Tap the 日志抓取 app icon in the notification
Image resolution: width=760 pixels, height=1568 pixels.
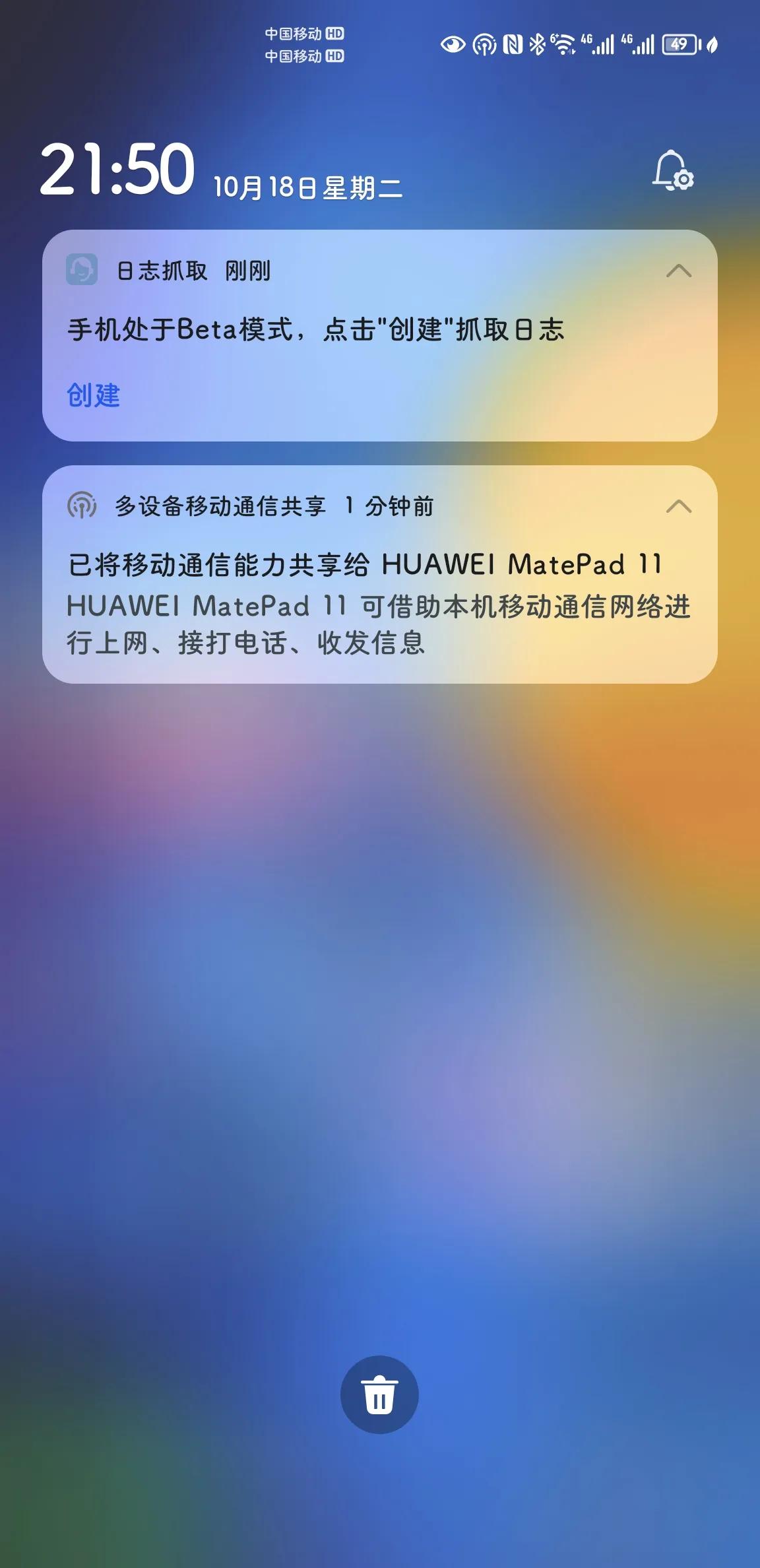pos(82,269)
